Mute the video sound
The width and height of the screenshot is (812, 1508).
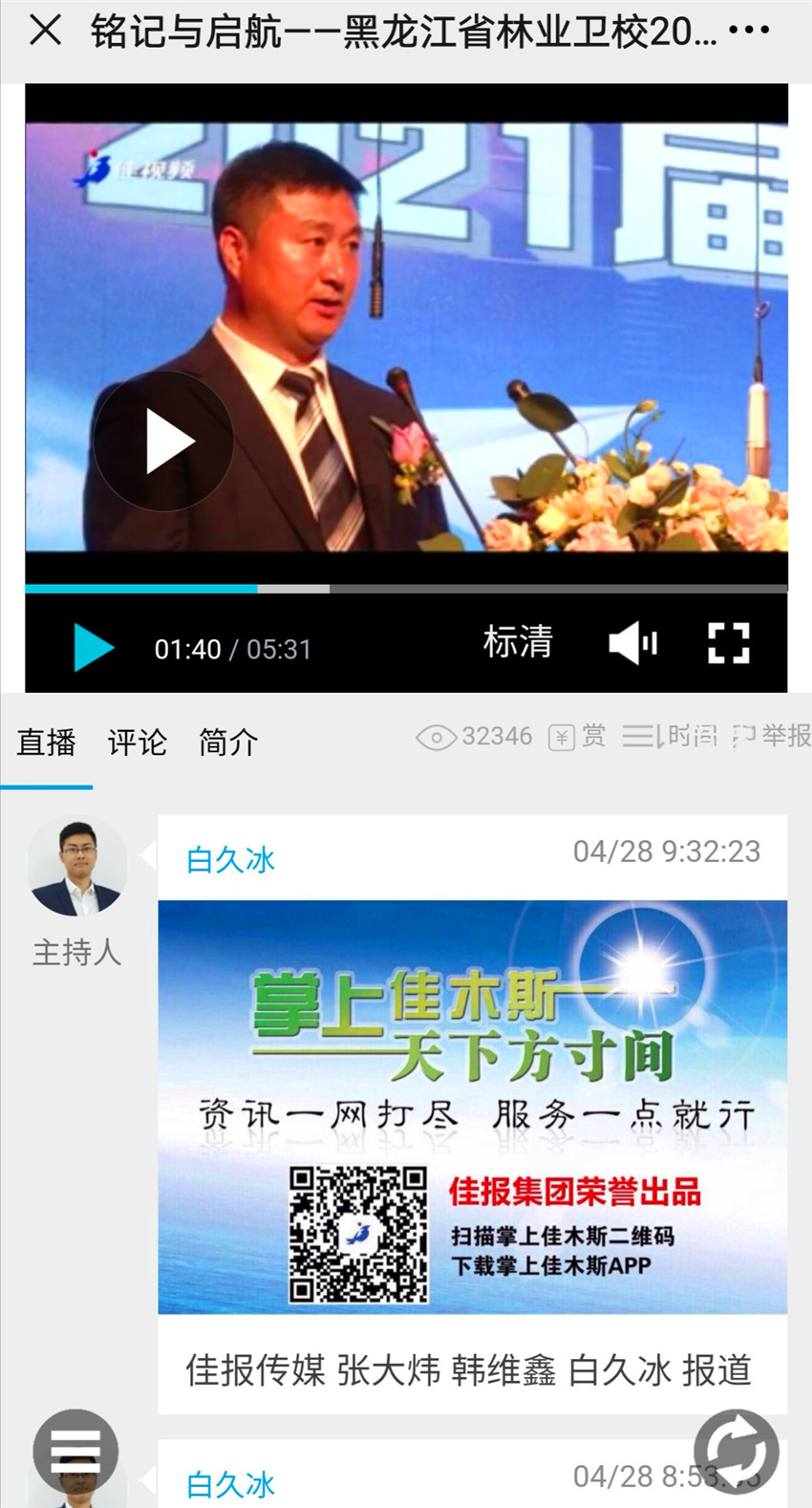click(x=632, y=642)
